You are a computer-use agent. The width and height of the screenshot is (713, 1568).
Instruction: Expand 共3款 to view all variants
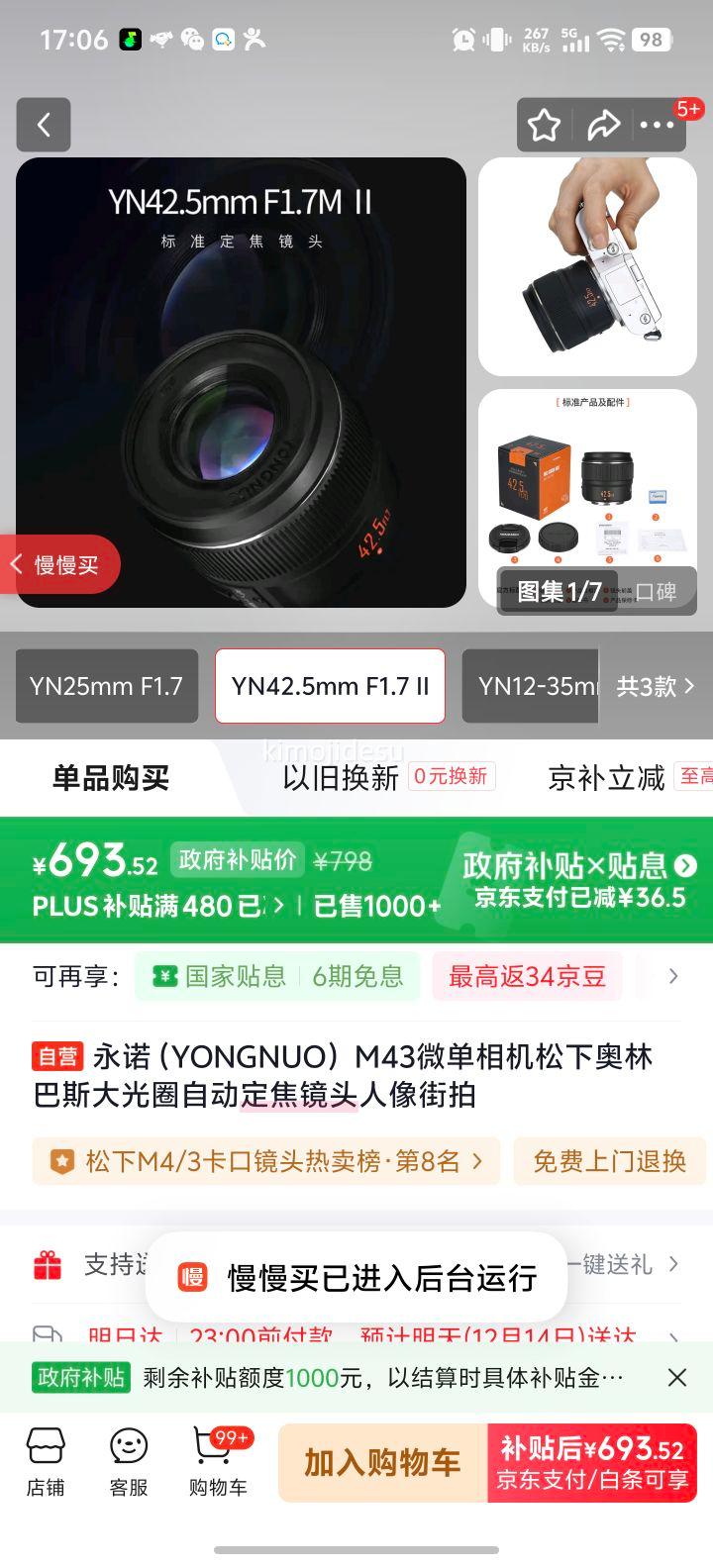pos(655,686)
